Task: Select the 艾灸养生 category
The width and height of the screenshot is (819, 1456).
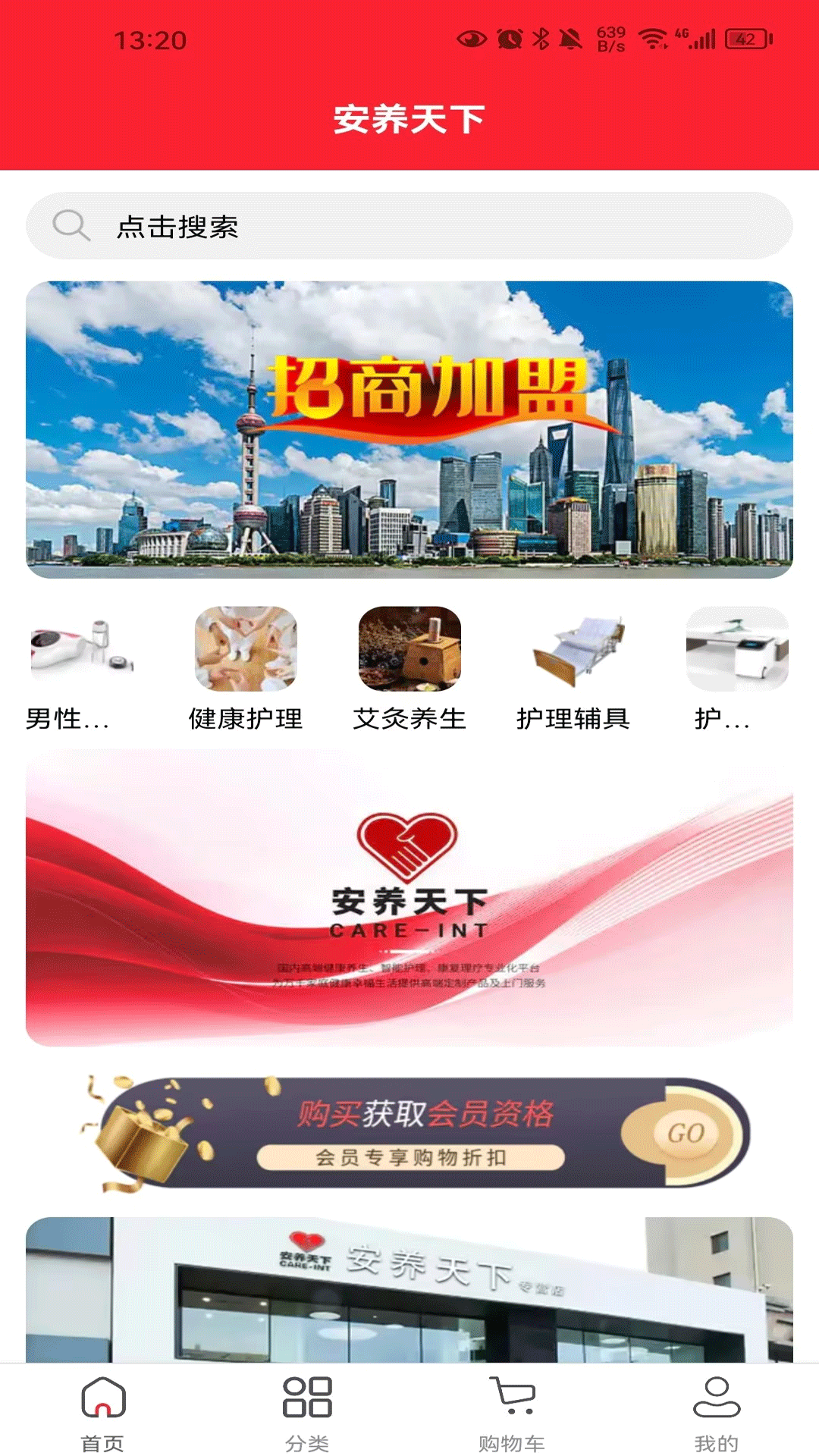Action: (409, 669)
